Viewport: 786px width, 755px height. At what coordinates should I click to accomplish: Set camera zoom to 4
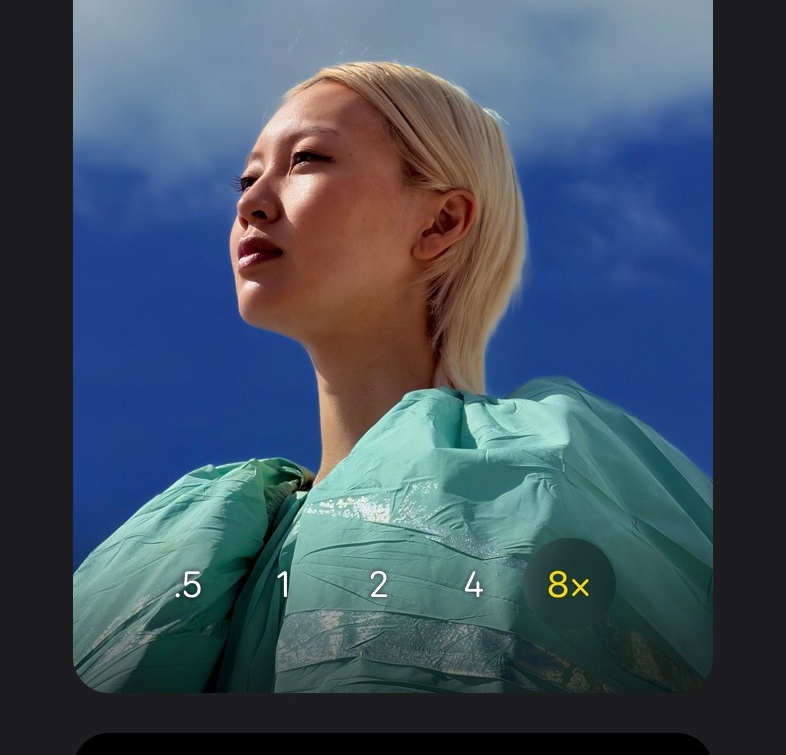tap(474, 585)
